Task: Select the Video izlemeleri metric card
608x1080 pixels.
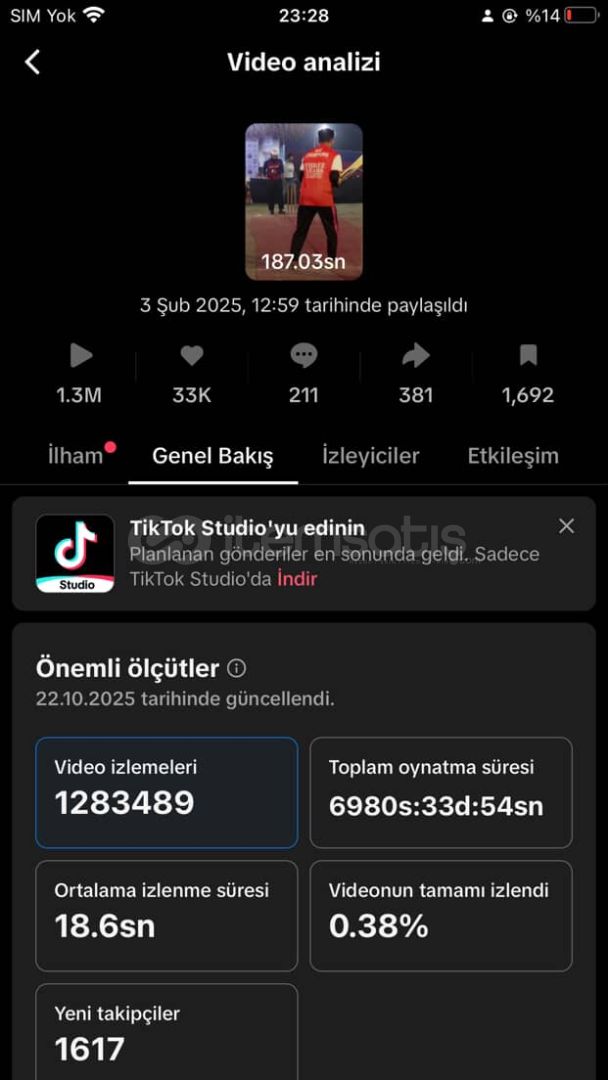Action: click(167, 792)
